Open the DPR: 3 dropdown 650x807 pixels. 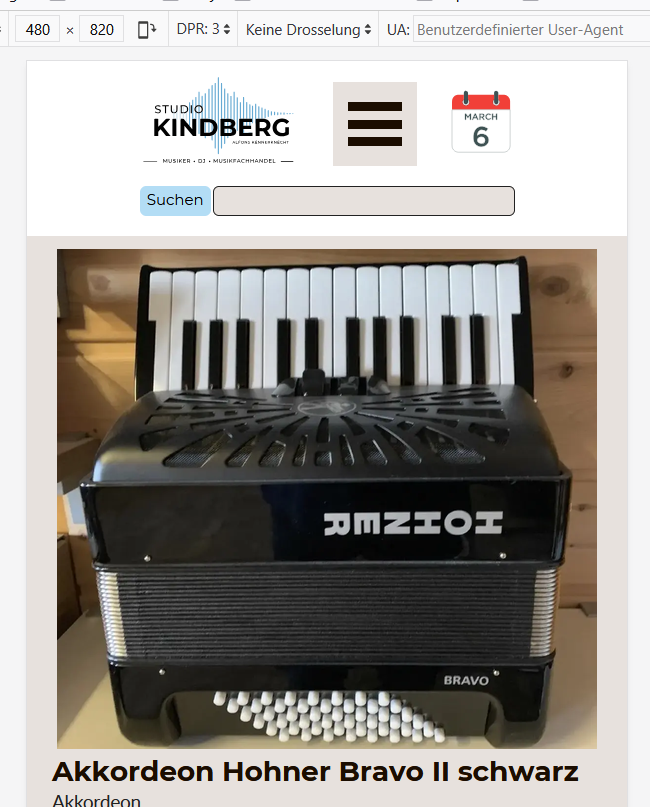pyautogui.click(x=203, y=29)
